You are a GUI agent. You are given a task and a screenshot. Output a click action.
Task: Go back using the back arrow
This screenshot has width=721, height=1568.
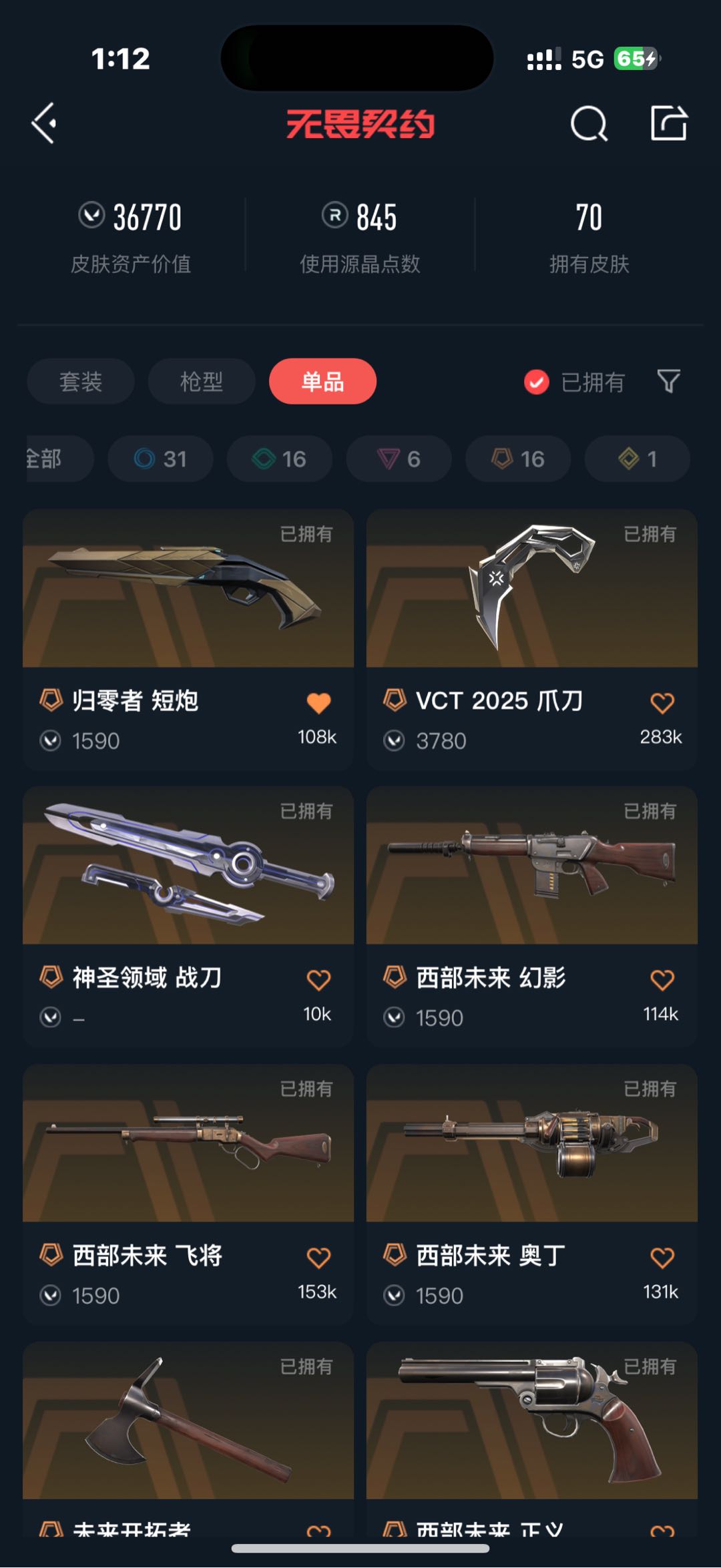tap(44, 123)
